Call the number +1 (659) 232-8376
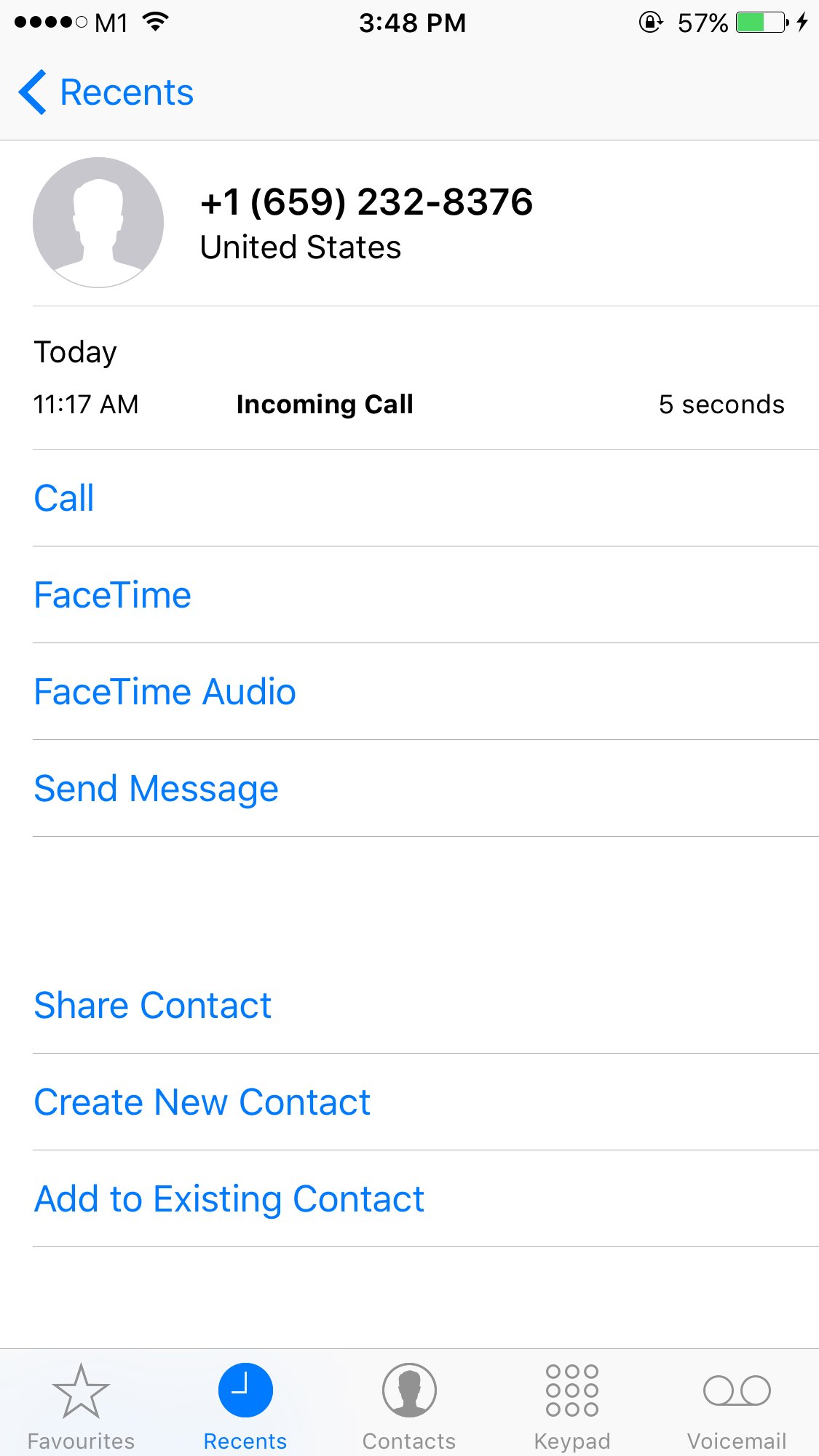This screenshot has height=1456, width=819. click(x=64, y=498)
